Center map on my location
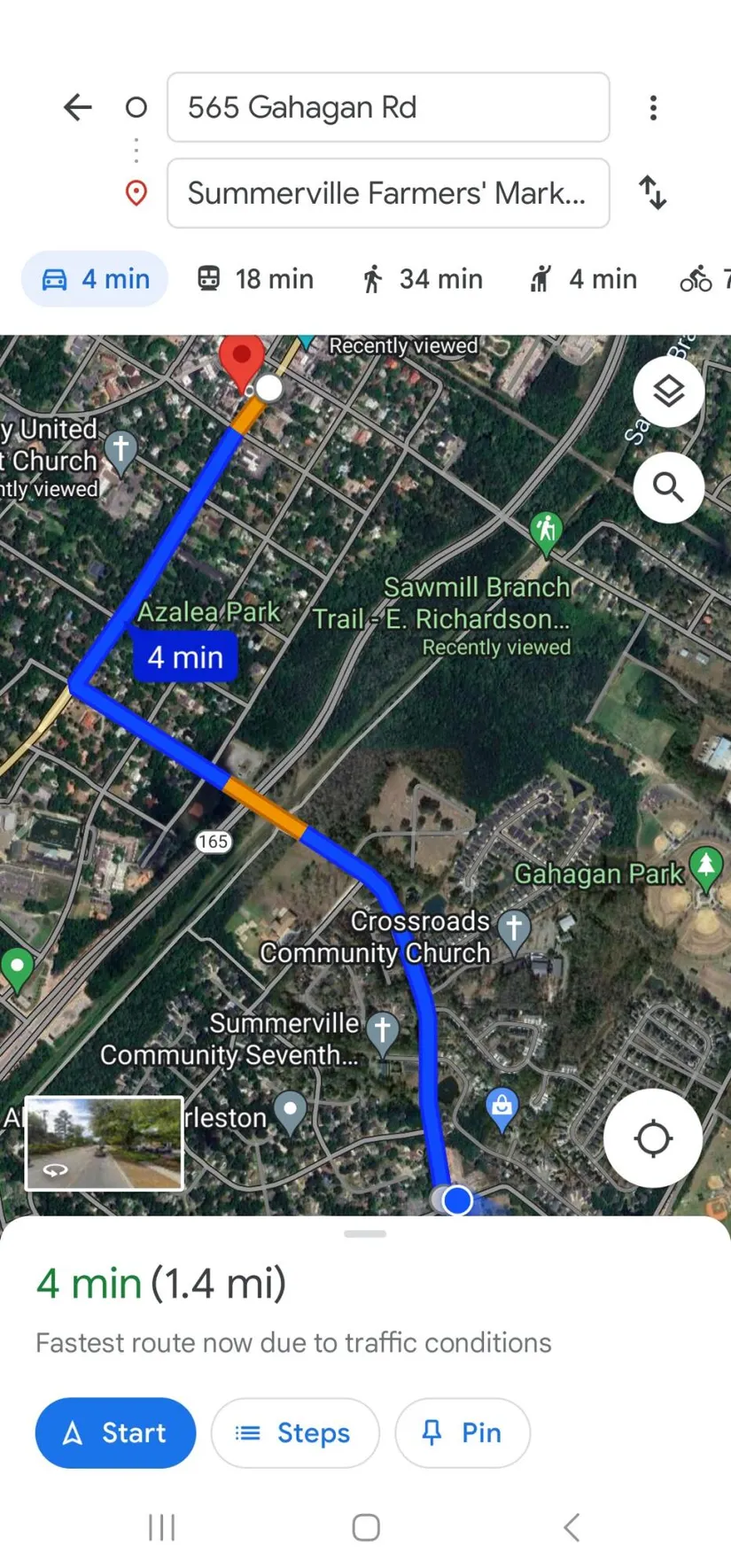 point(653,1138)
